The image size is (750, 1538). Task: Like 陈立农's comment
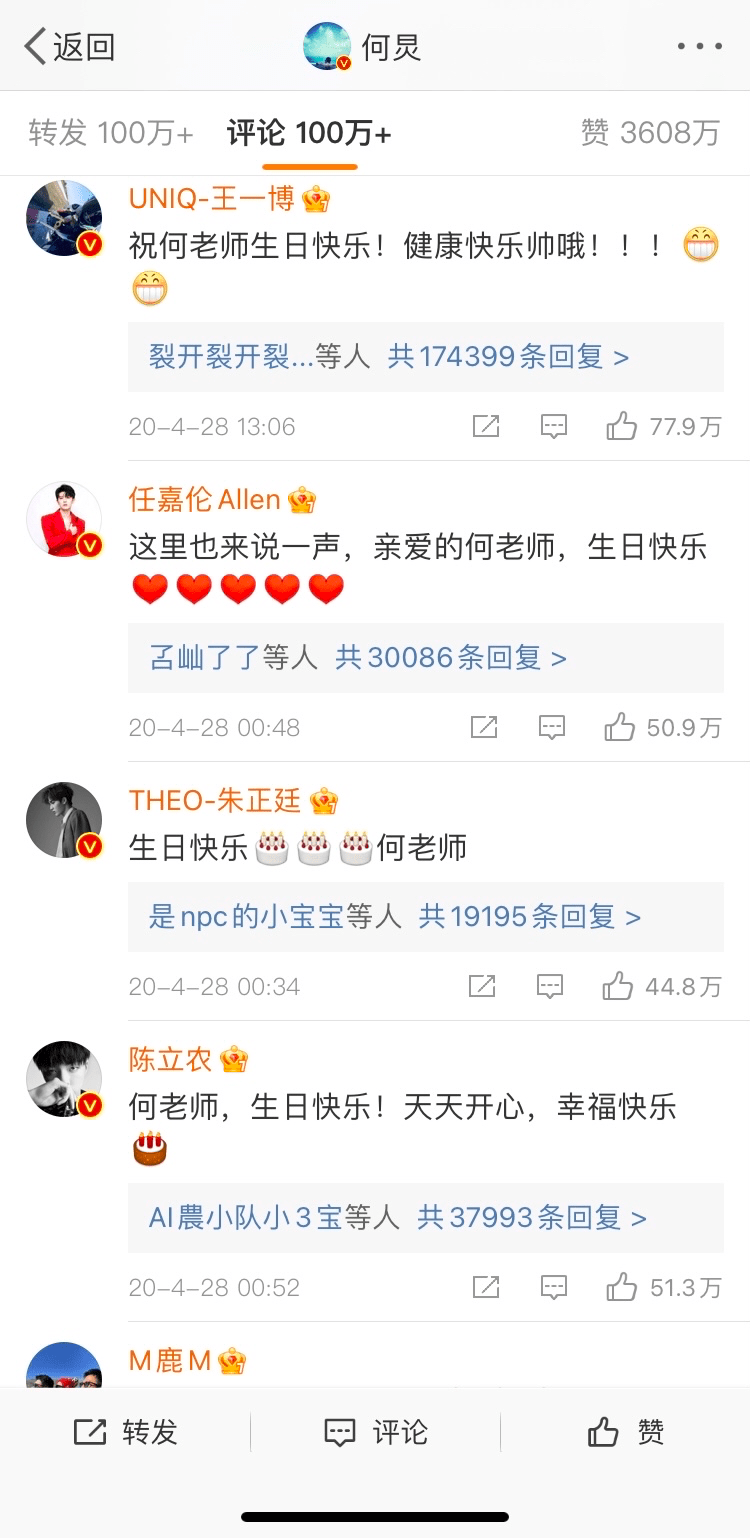[x=663, y=1287]
